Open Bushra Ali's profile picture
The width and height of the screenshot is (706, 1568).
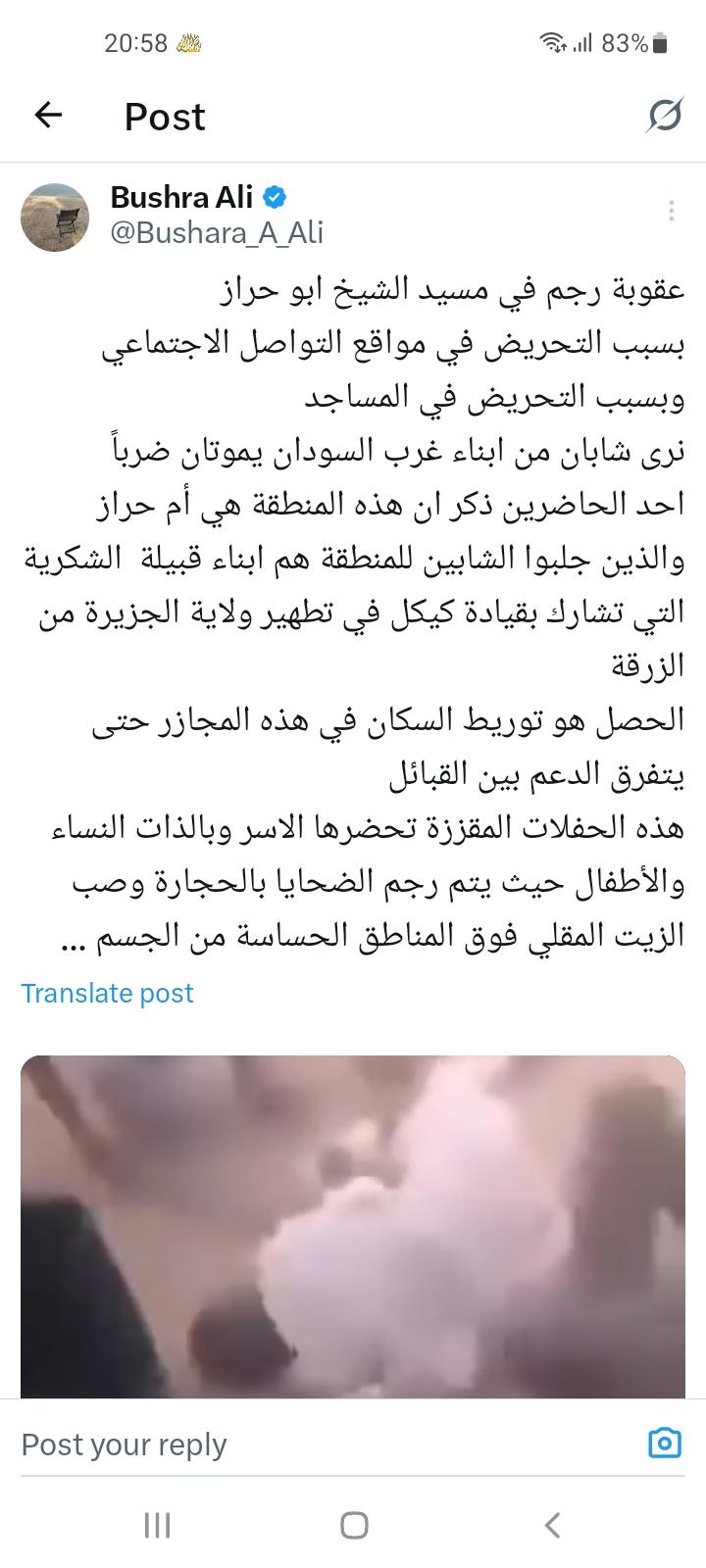(x=55, y=217)
